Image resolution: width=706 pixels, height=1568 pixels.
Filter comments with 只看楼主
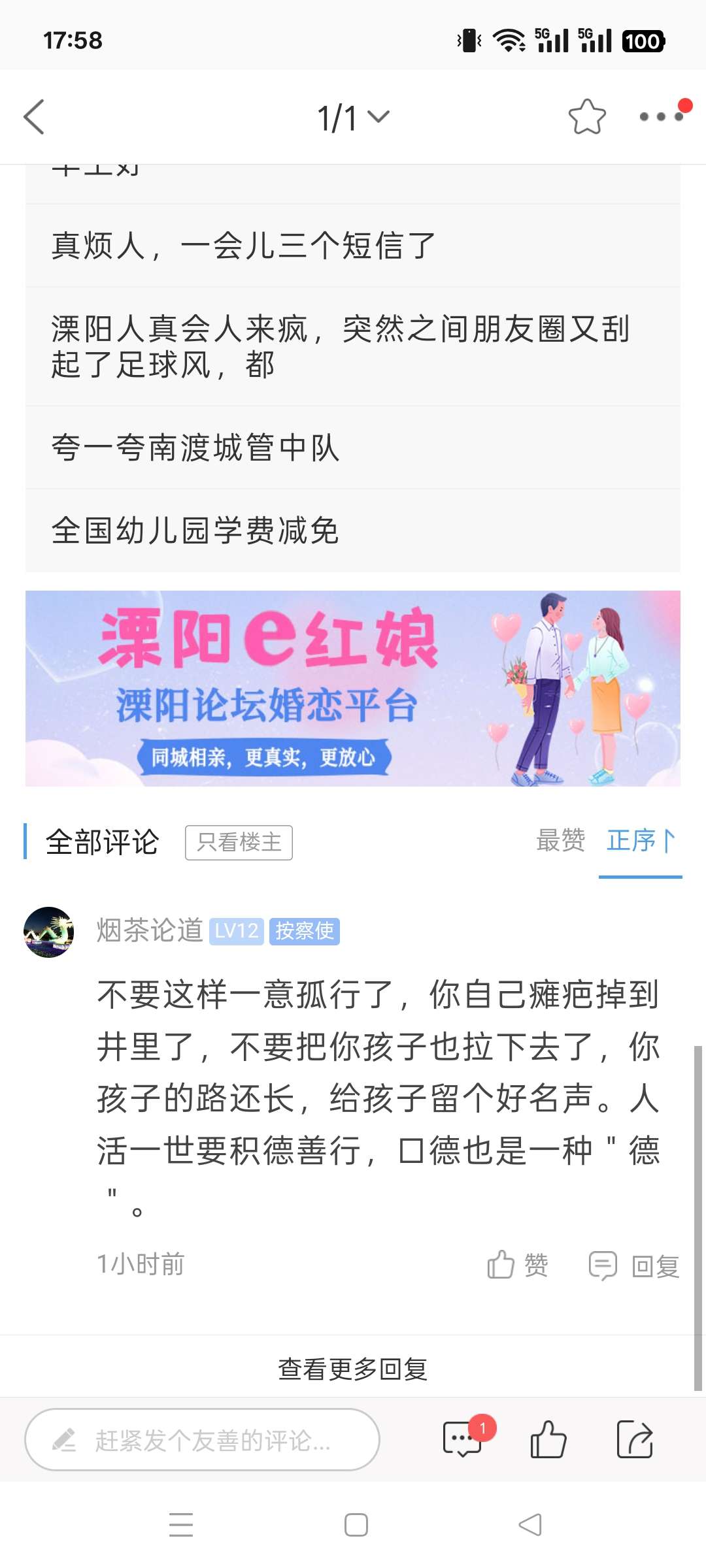coord(239,842)
